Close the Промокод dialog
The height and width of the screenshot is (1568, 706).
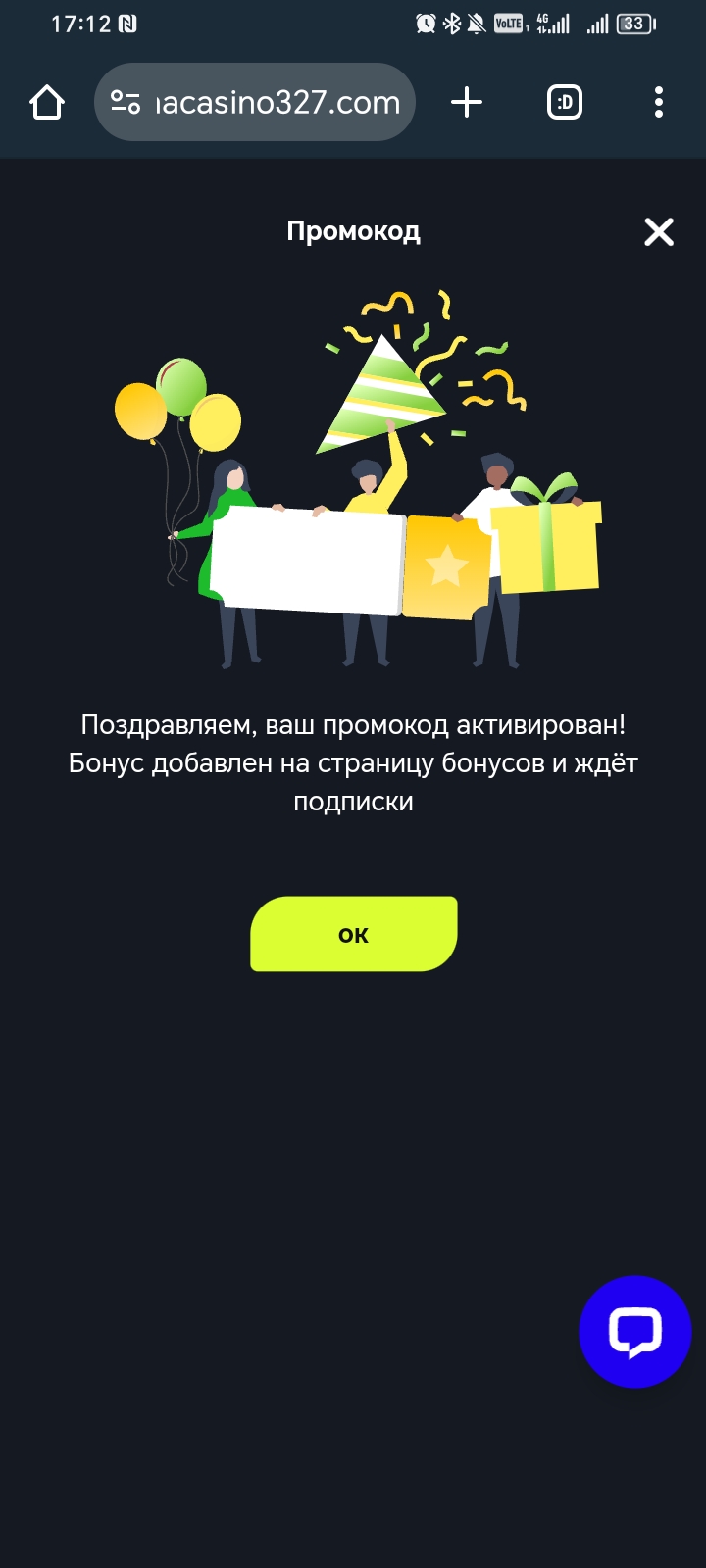659,232
